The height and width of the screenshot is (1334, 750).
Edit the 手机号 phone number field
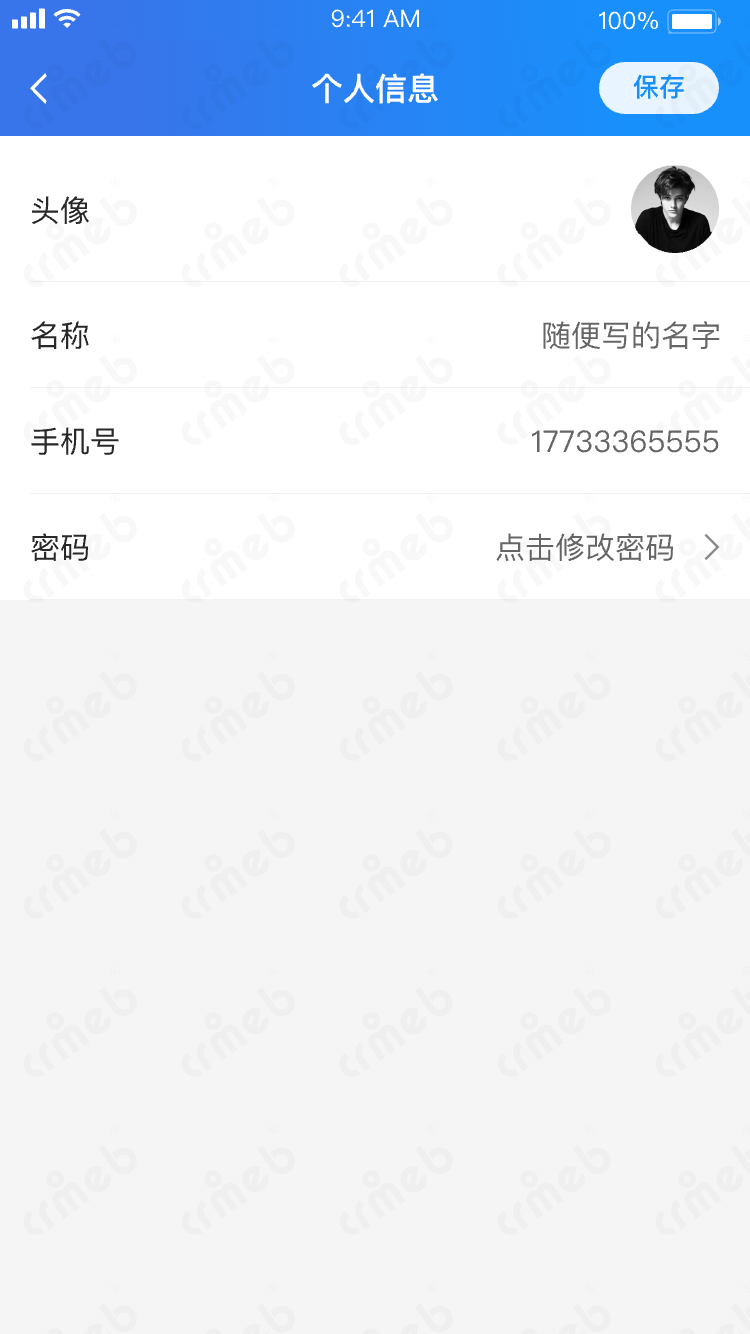(624, 441)
